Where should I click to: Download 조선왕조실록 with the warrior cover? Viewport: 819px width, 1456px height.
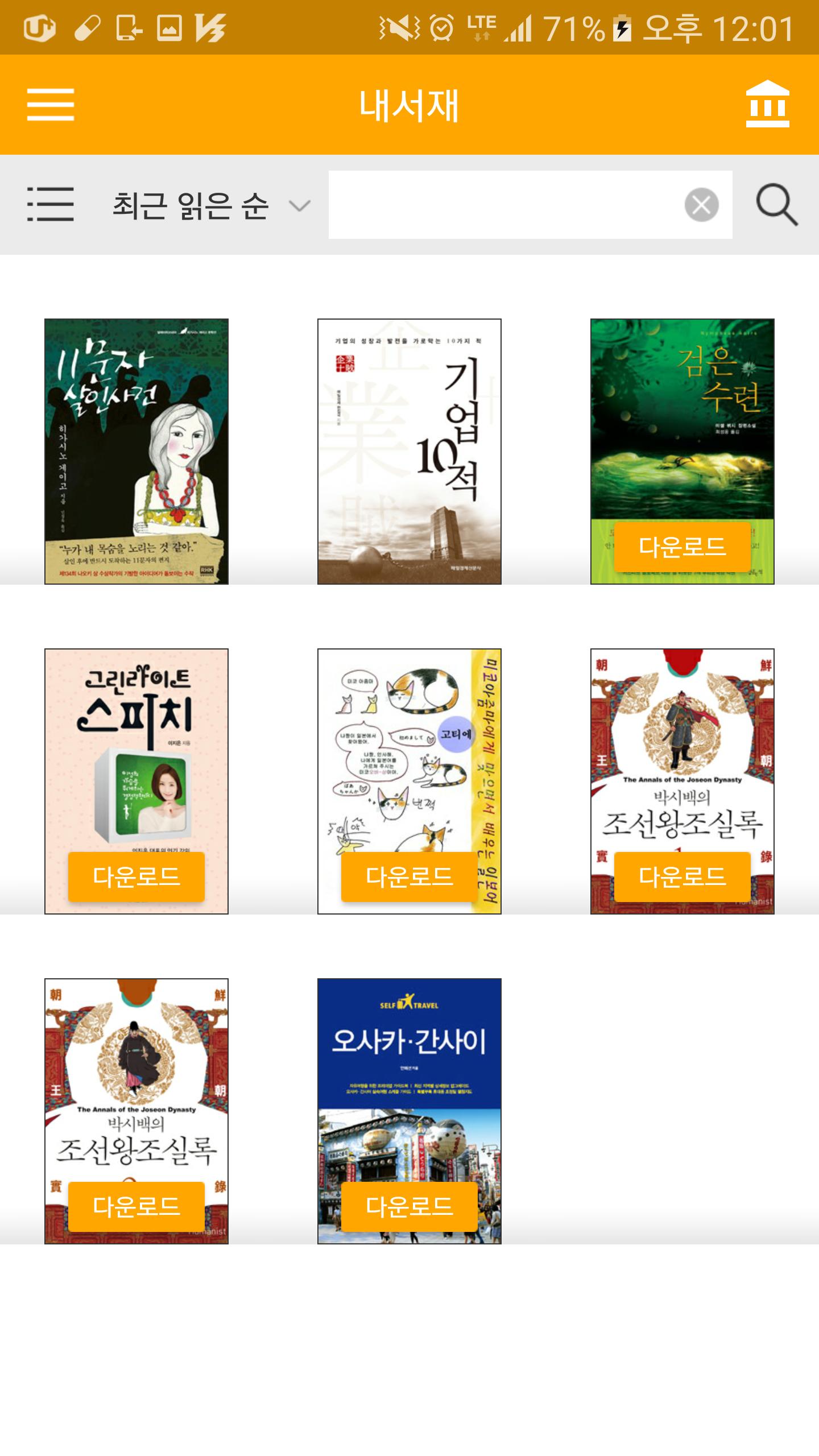[x=682, y=876]
